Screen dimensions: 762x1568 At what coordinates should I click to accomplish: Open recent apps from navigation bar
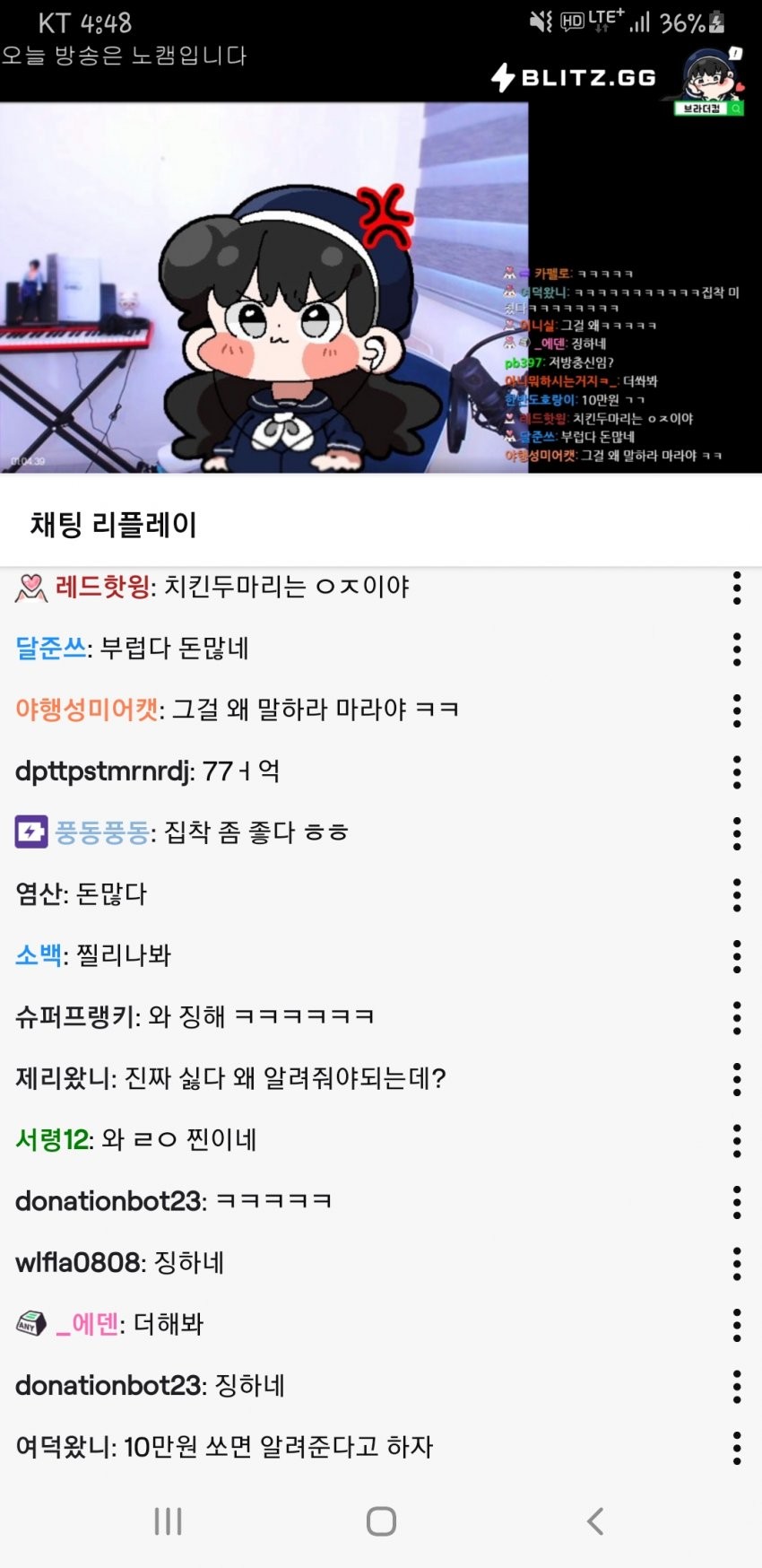[168, 1521]
